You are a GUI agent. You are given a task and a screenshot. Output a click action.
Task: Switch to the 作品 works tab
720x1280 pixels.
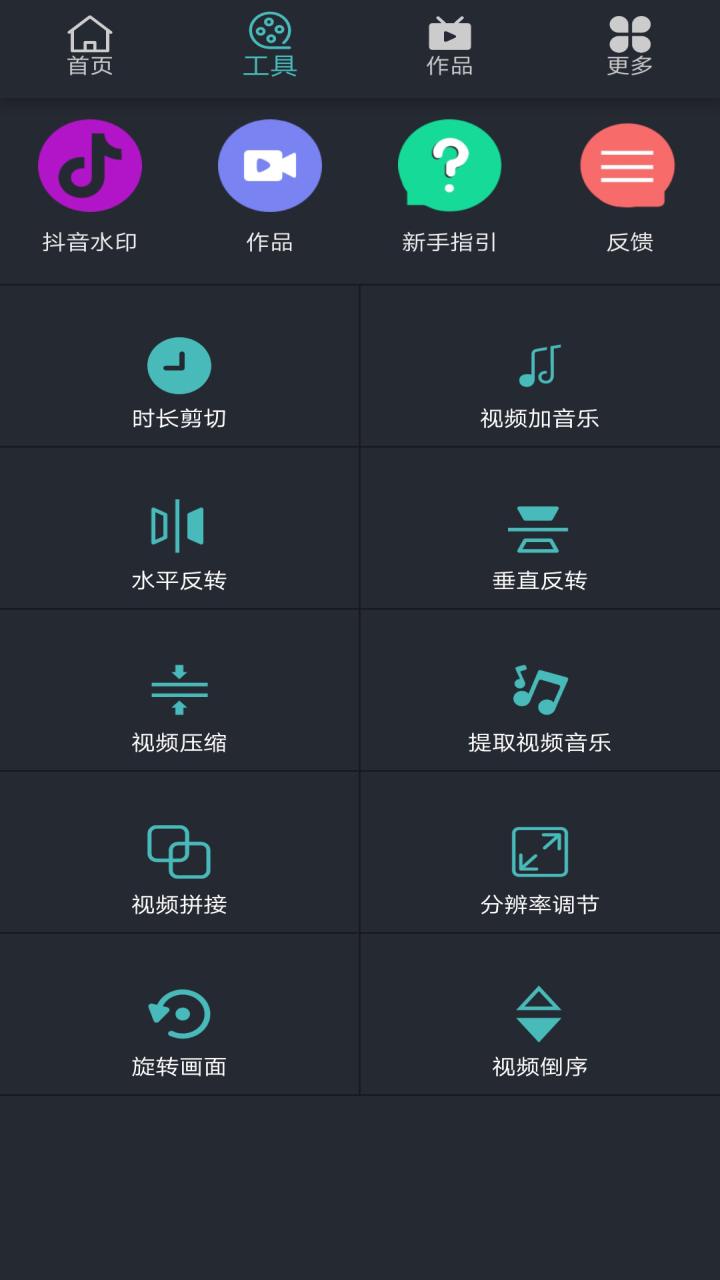pyautogui.click(x=449, y=47)
